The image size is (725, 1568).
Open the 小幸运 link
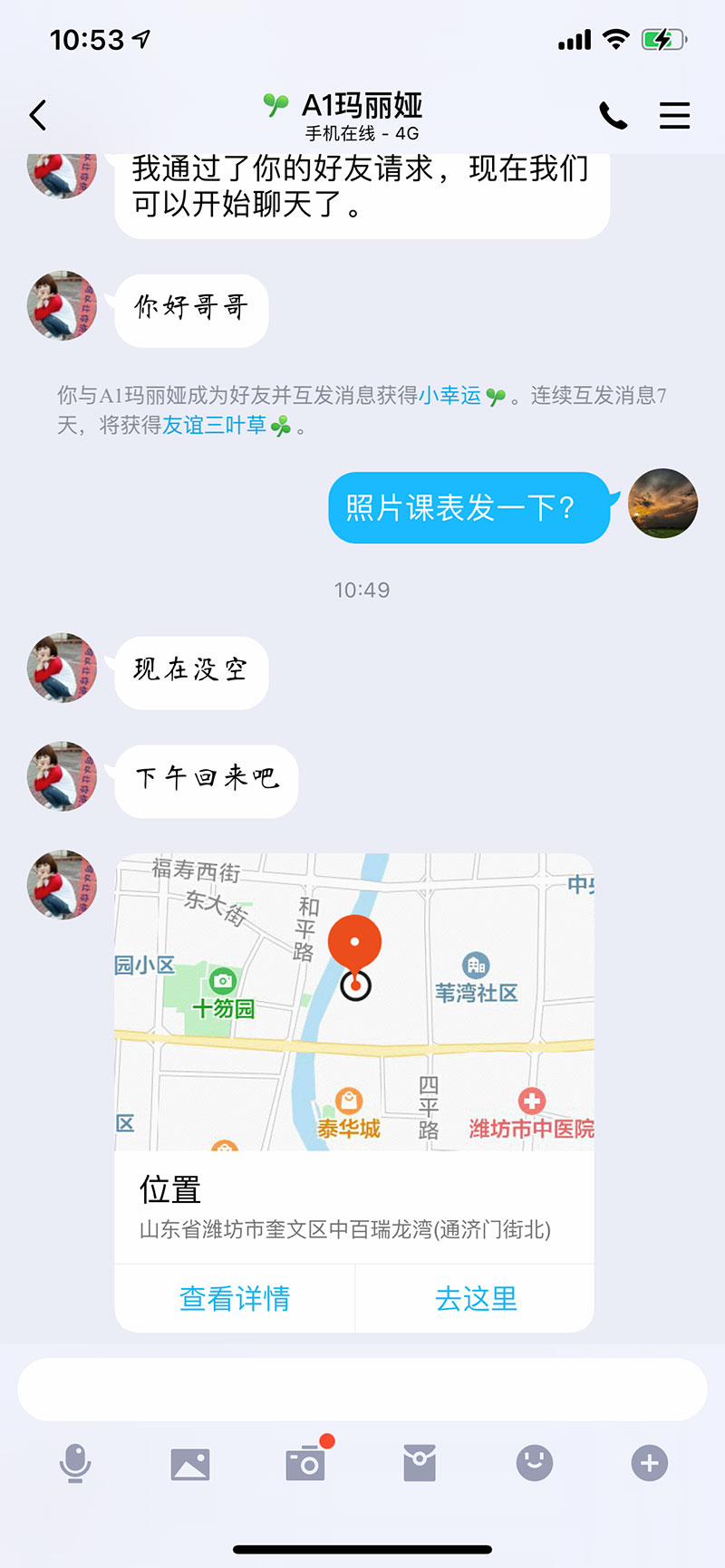tap(449, 396)
